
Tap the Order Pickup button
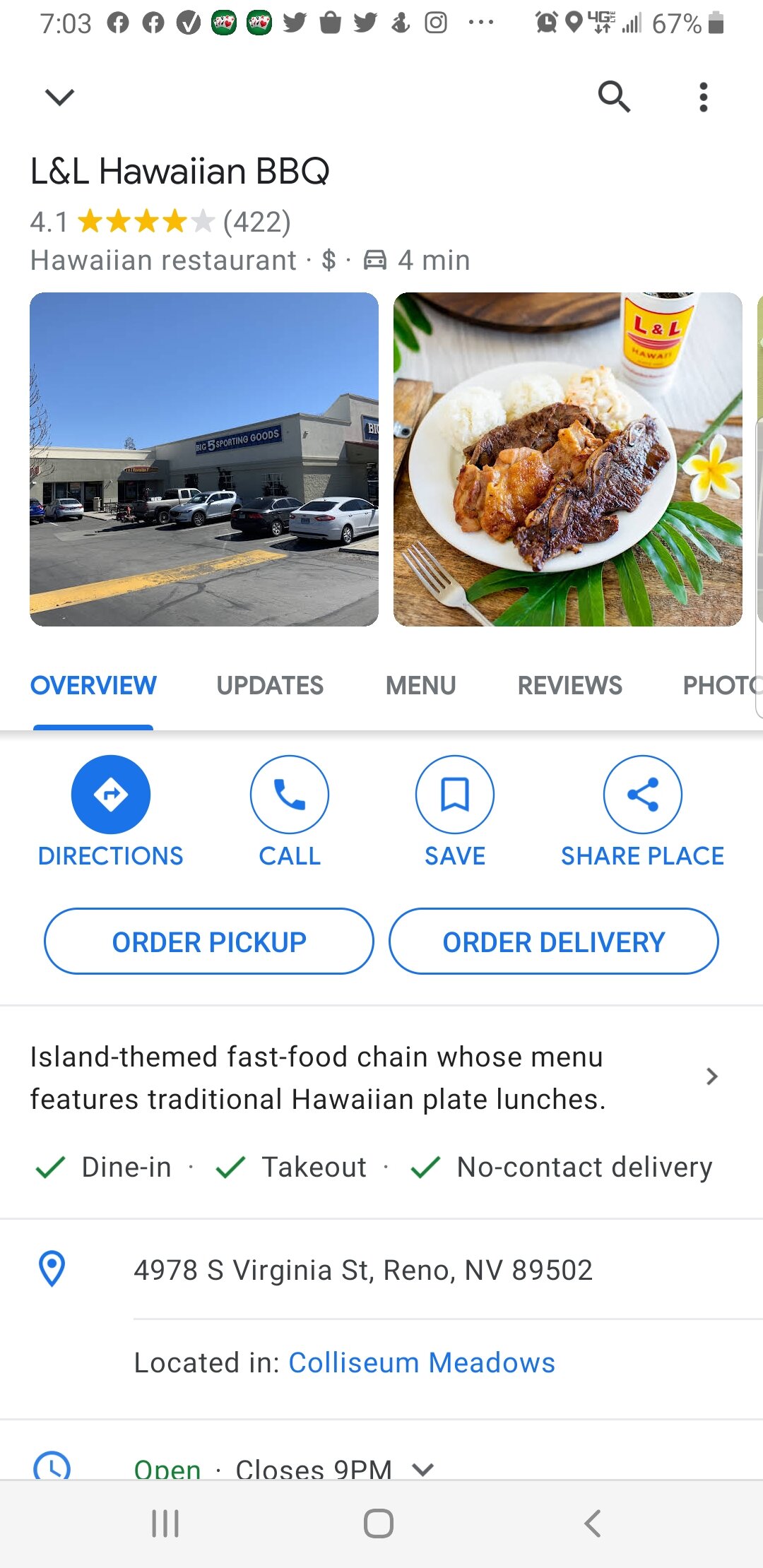(208, 941)
